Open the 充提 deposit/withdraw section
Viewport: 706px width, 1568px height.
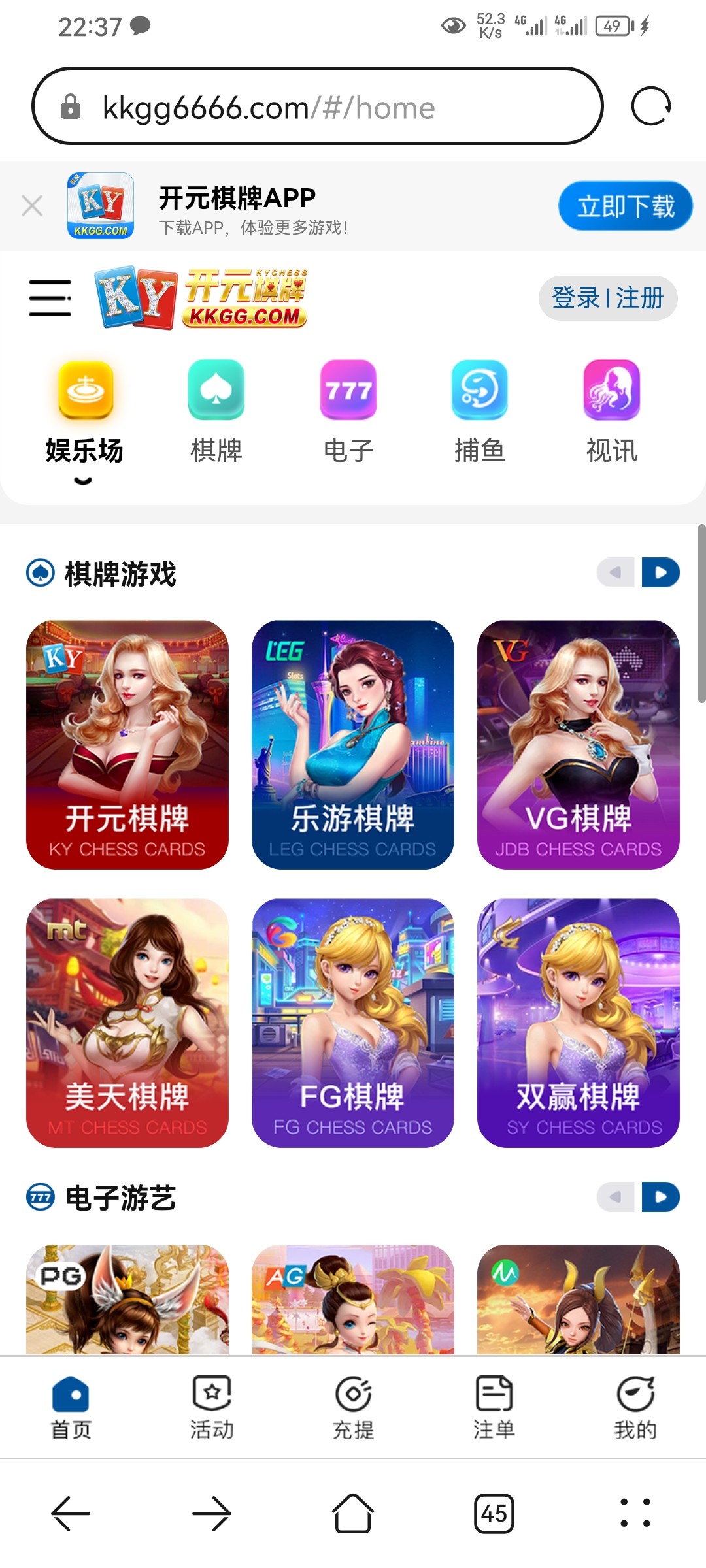pos(353,1405)
